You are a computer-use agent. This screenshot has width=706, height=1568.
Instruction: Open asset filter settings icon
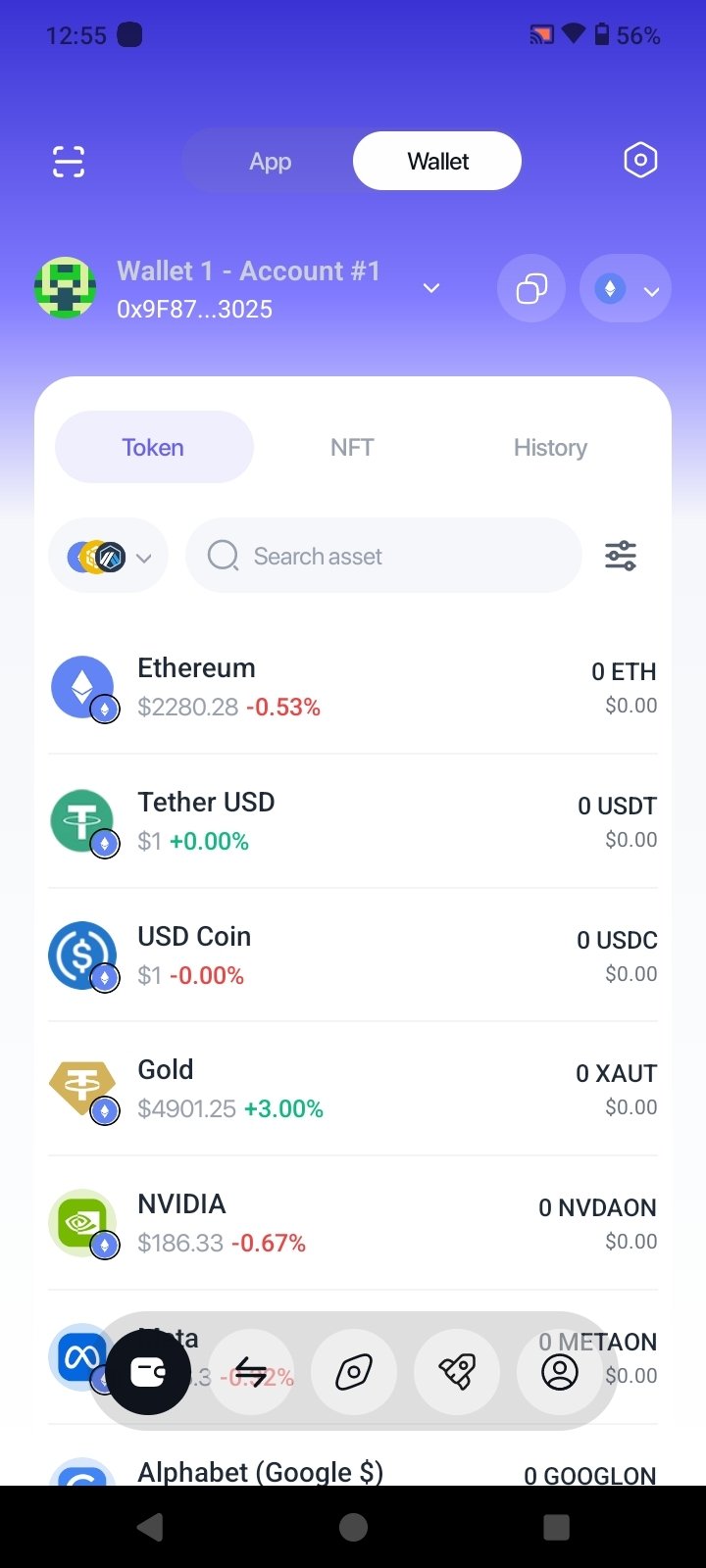(621, 556)
